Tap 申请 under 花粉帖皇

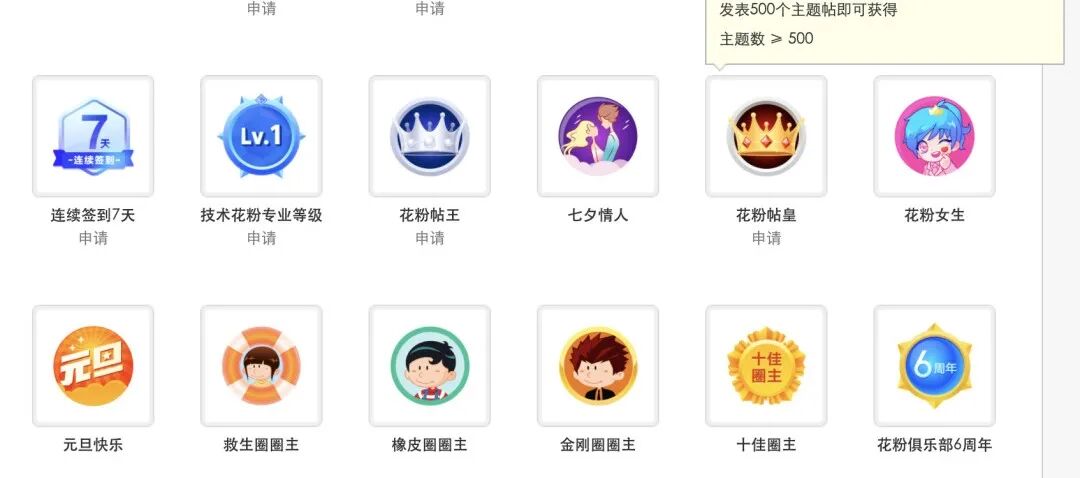(766, 238)
